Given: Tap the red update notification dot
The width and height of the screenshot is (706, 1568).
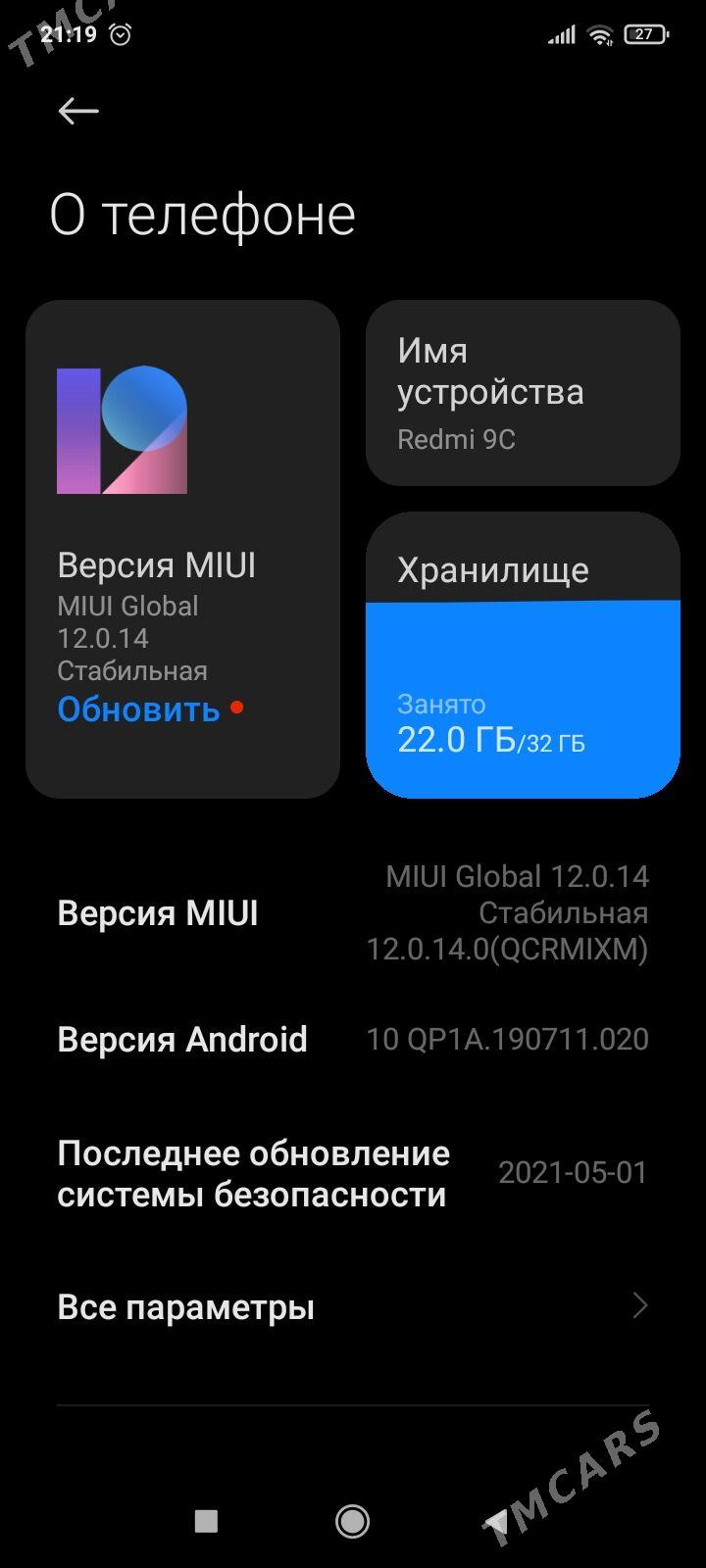Looking at the screenshot, I should tap(238, 709).
